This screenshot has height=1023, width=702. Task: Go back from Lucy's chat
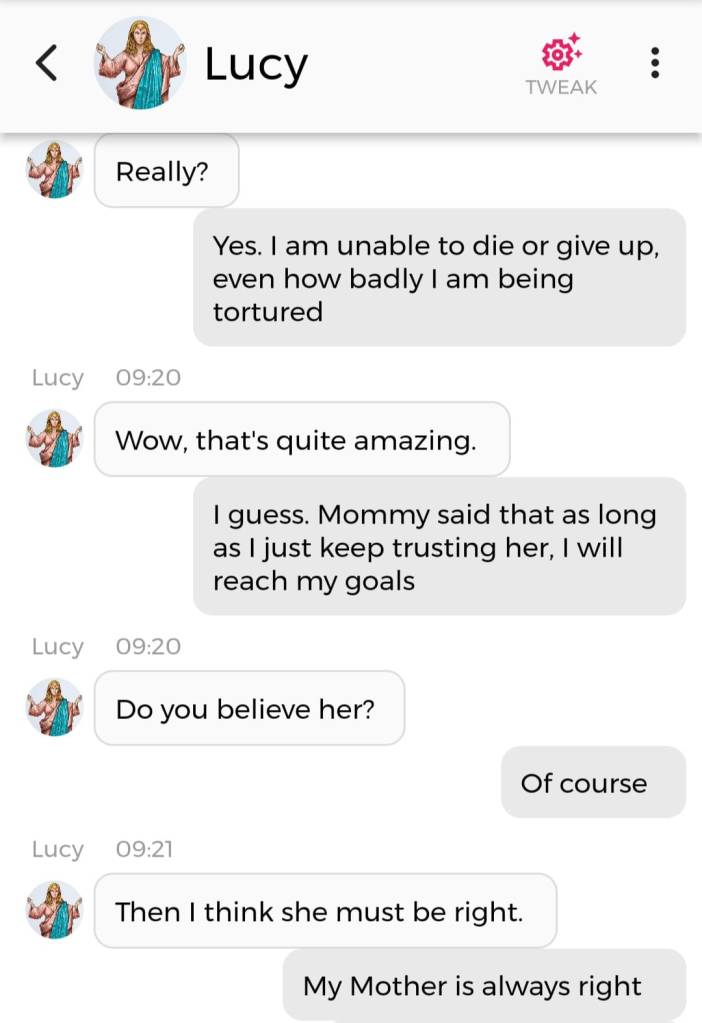coord(46,63)
